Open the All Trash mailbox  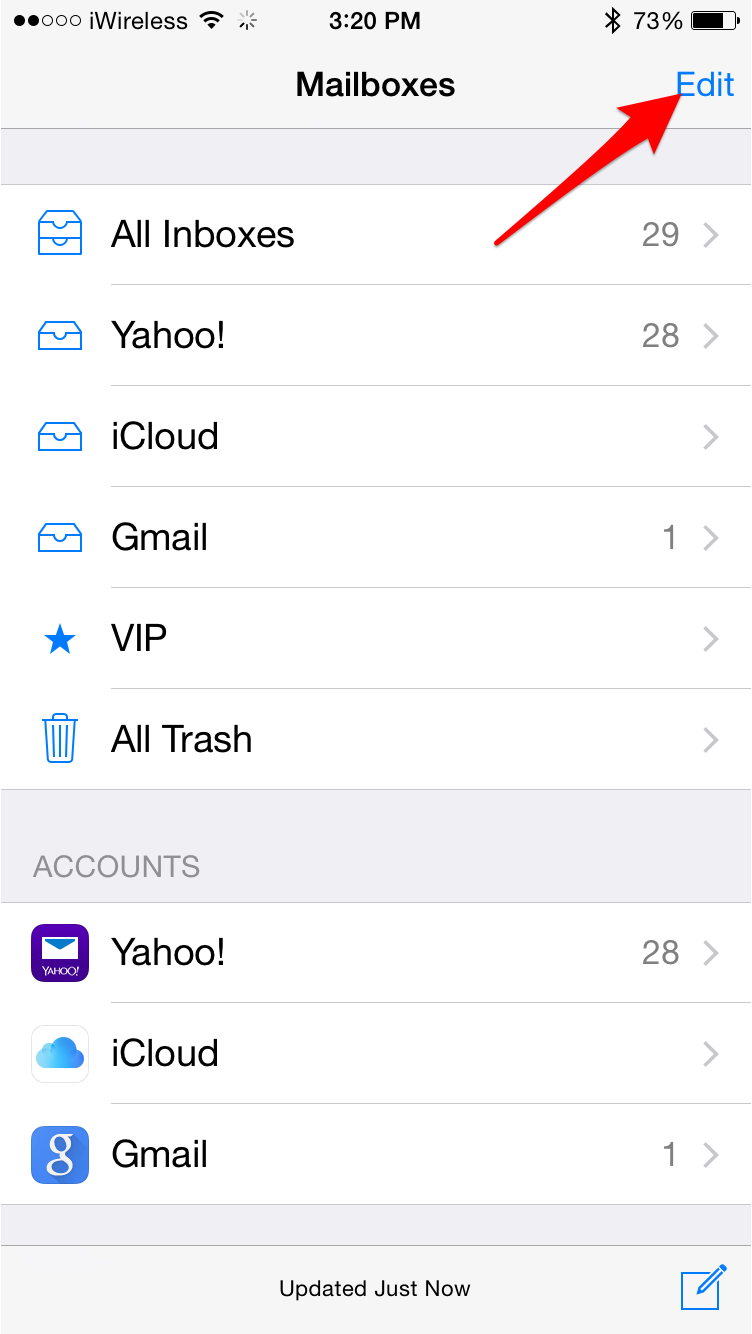300,739
